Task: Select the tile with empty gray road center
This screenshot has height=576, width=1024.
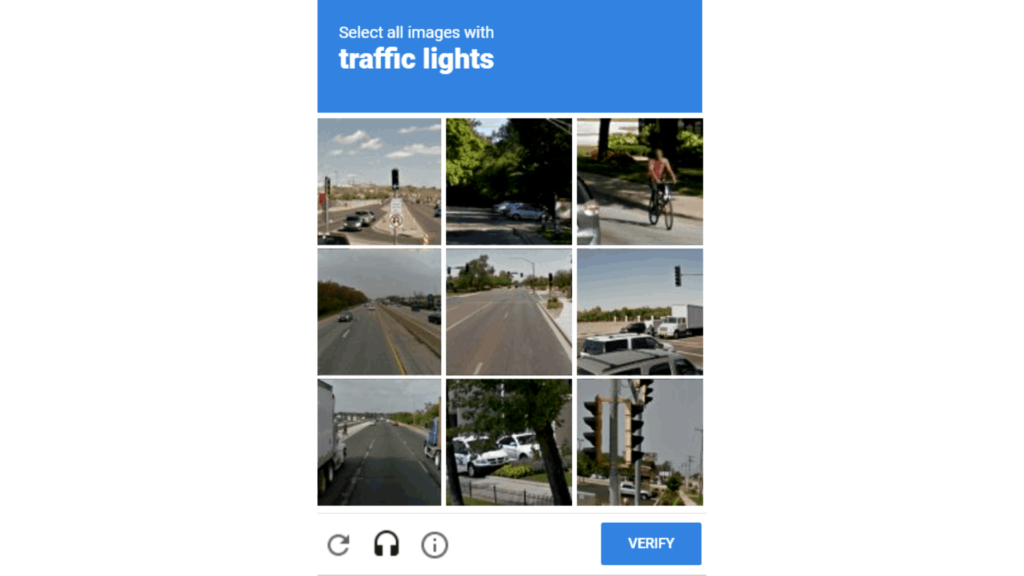Action: click(508, 311)
